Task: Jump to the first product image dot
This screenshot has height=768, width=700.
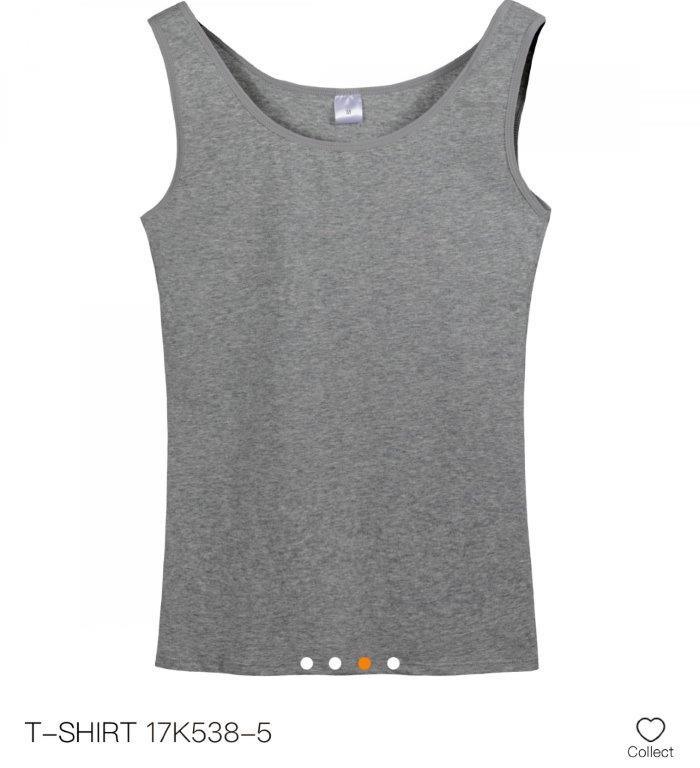Action: coord(307,662)
